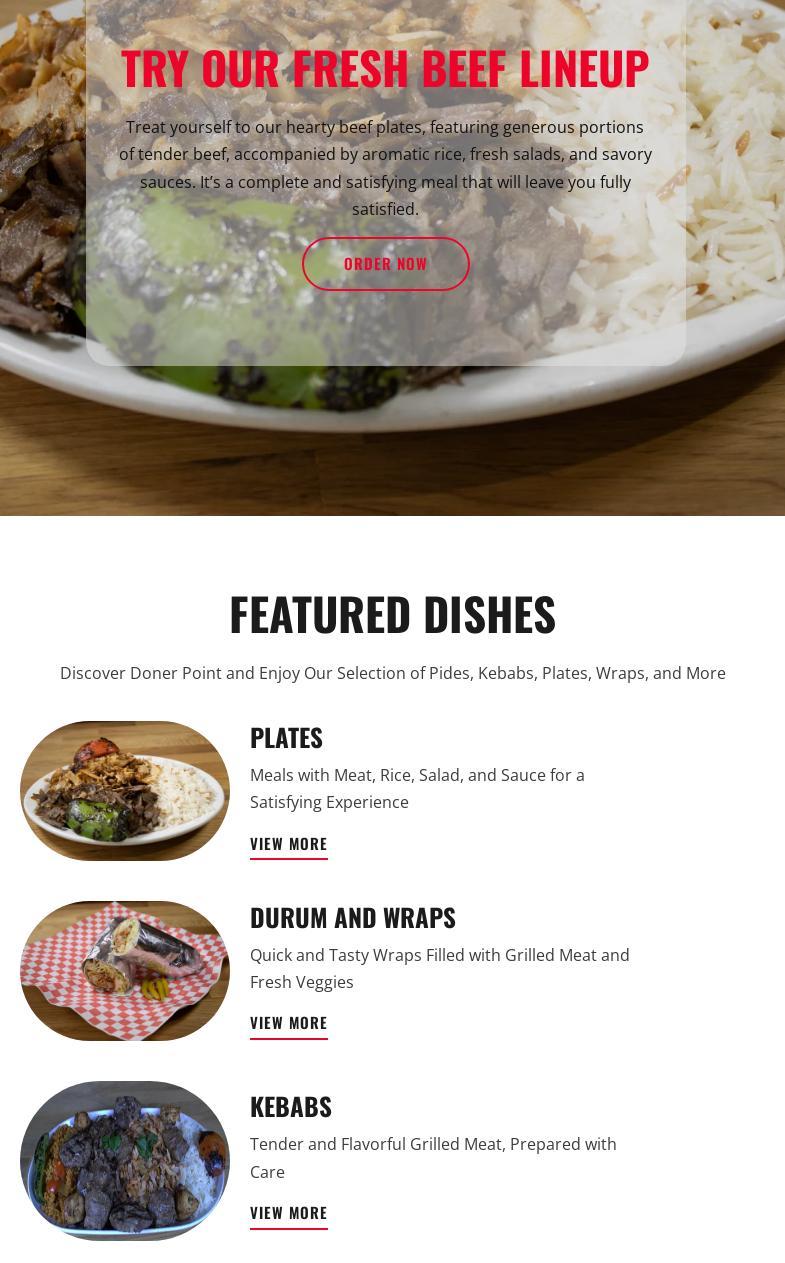
Task: Select the Durum and Wraps photo
Action: [x=125, y=971]
